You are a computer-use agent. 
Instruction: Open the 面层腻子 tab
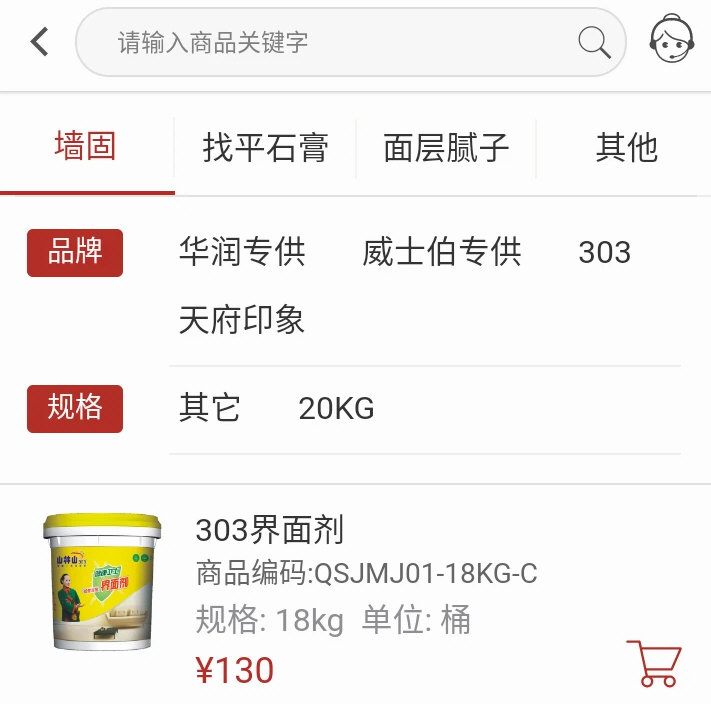pyautogui.click(x=446, y=148)
